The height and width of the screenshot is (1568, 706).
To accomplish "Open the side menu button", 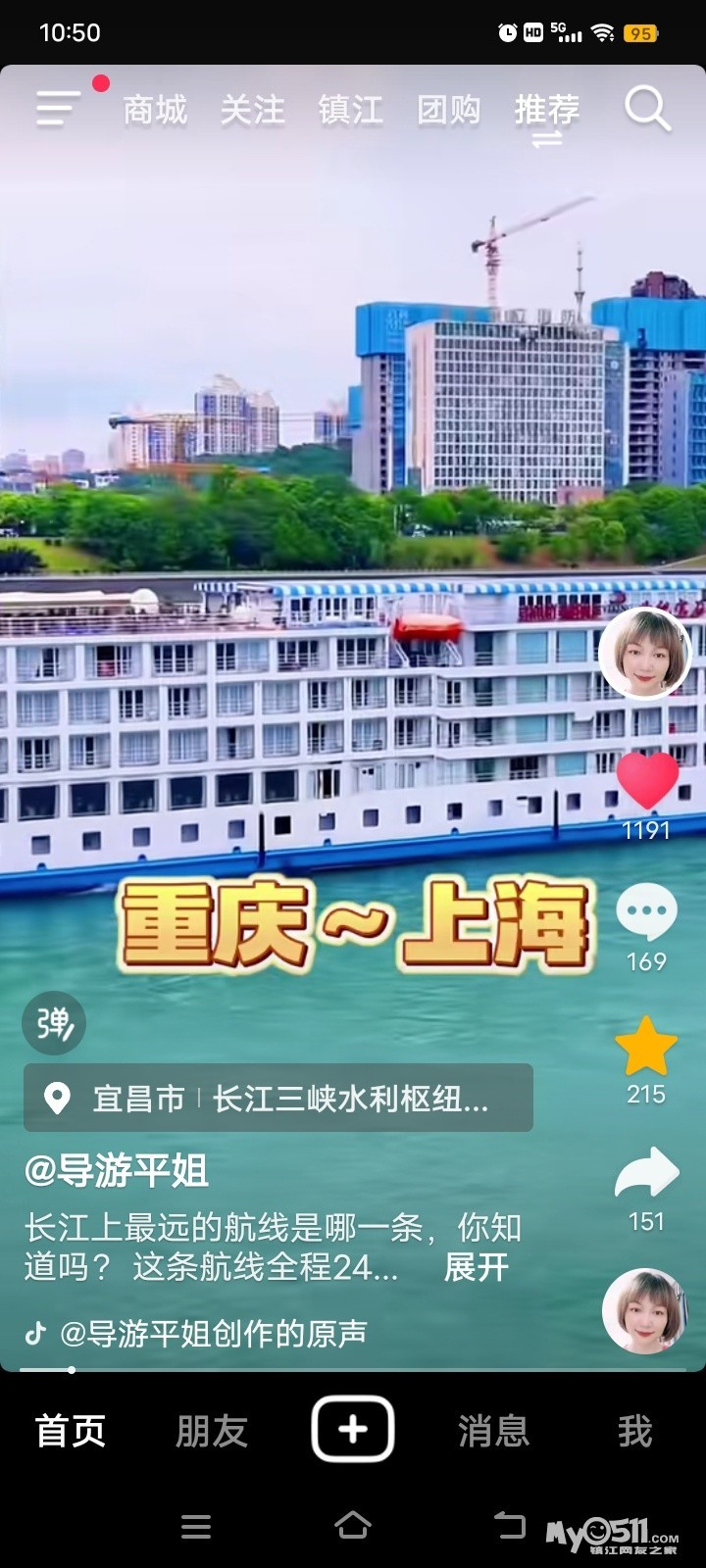I will pos(59,108).
